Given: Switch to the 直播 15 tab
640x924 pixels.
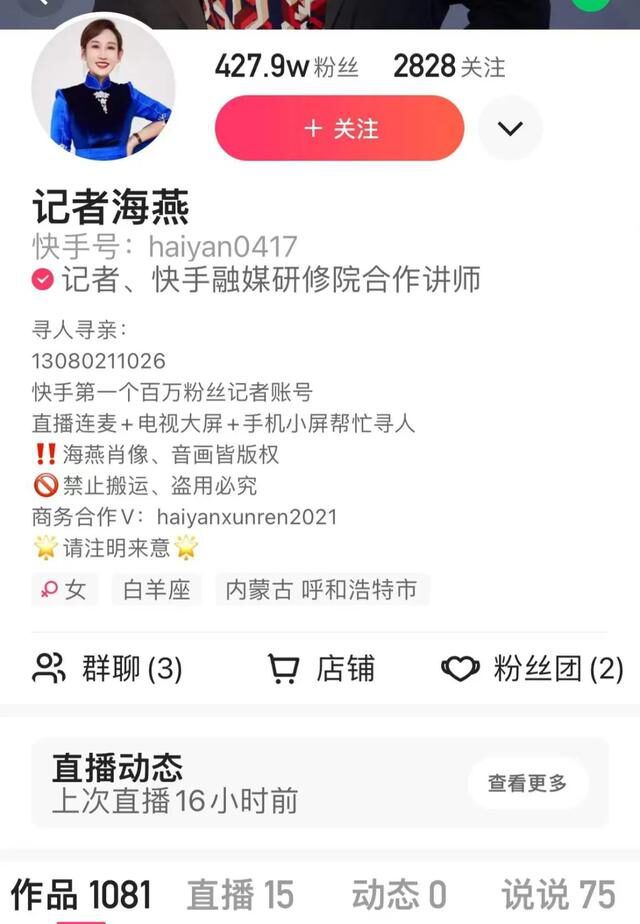Looking at the screenshot, I should (x=240, y=894).
